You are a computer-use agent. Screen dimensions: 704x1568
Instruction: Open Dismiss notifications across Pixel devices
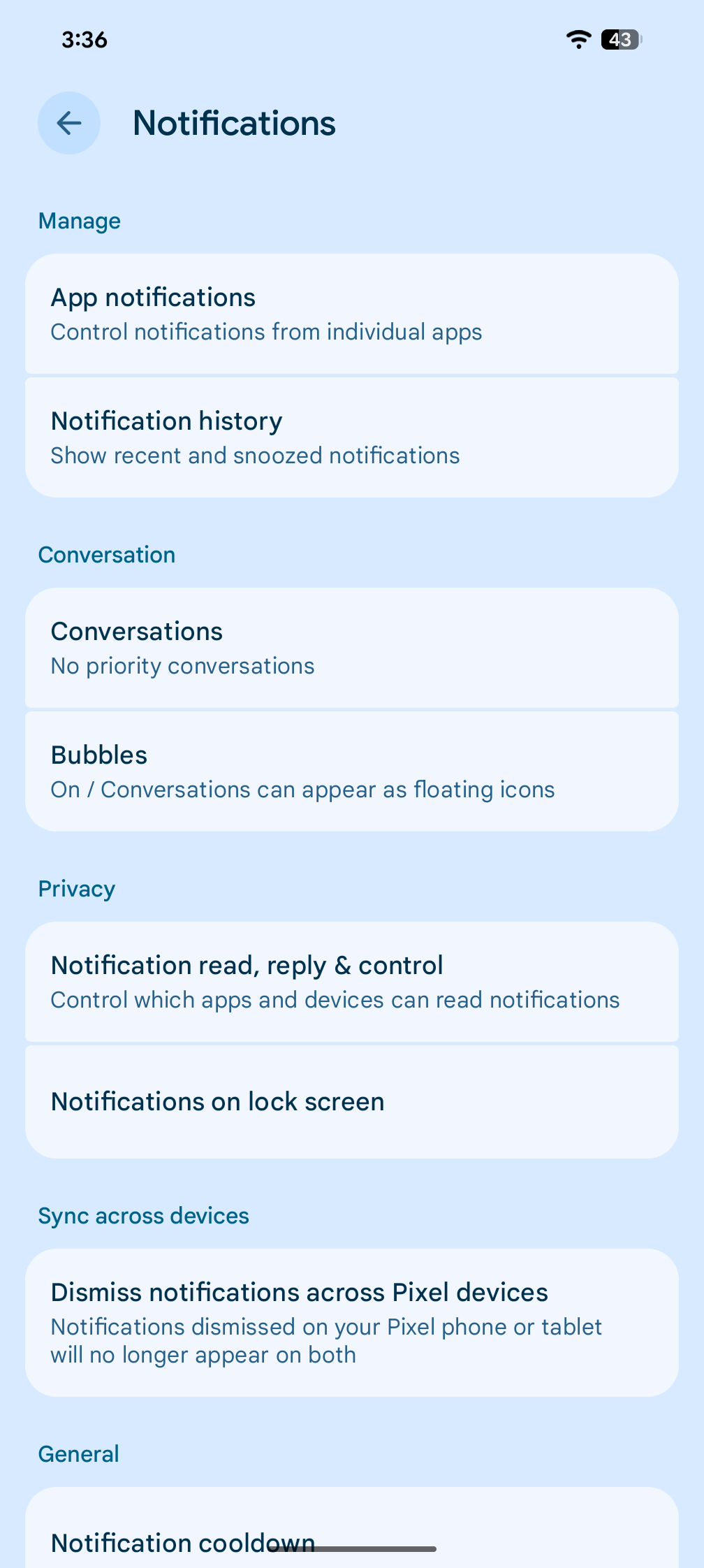point(352,1322)
